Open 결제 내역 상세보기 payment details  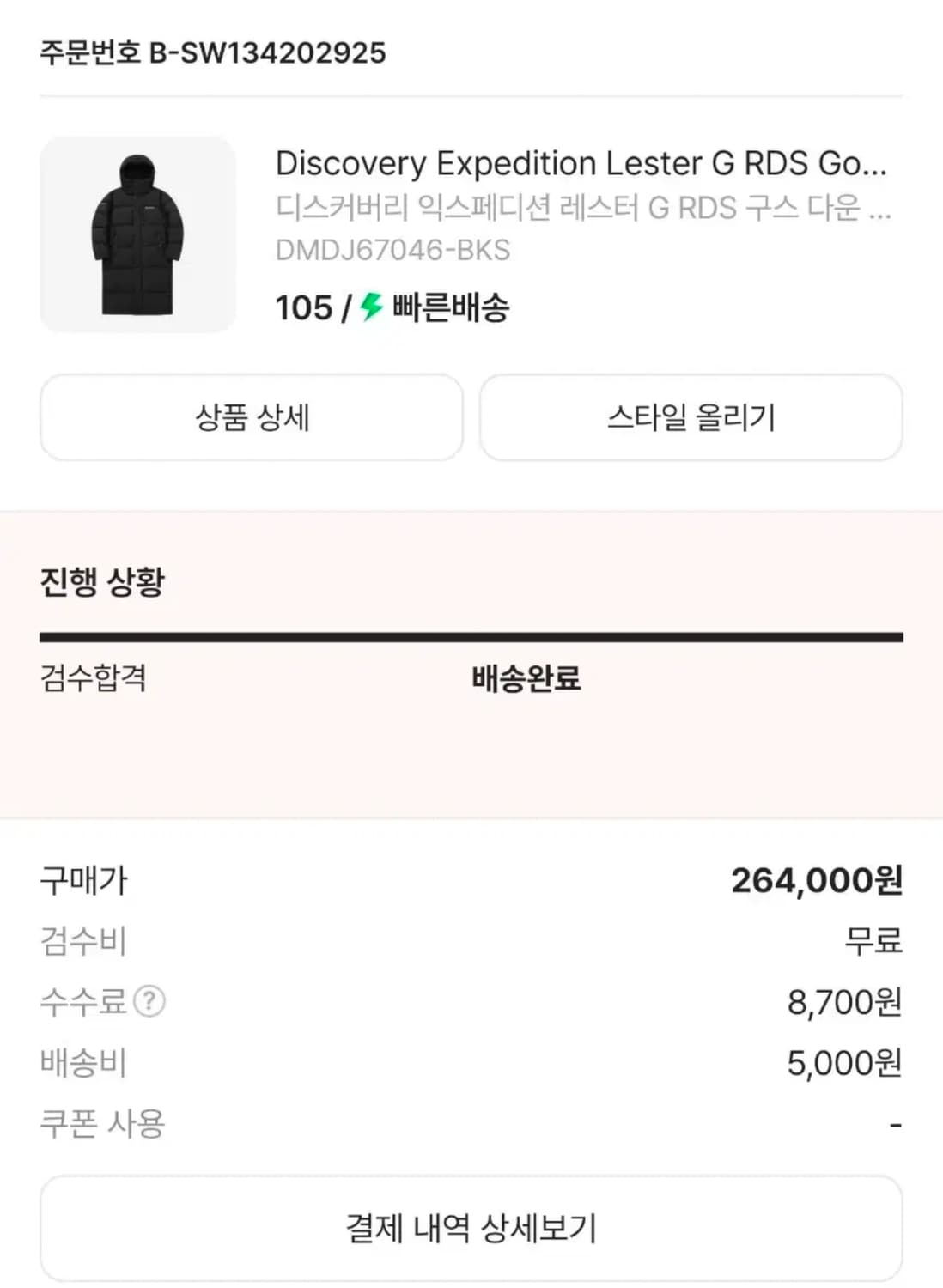point(471,1230)
